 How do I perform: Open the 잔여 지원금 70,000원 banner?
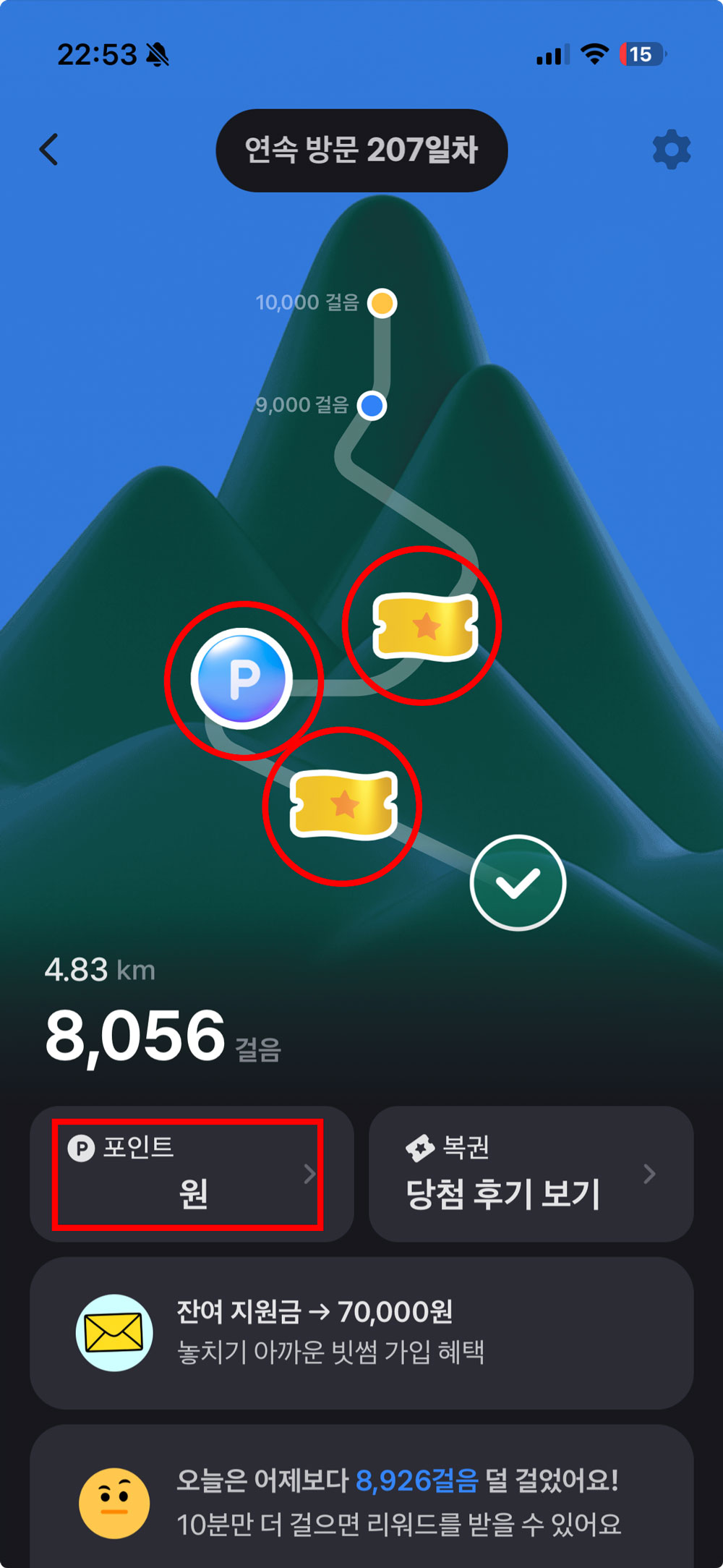[x=361, y=1332]
